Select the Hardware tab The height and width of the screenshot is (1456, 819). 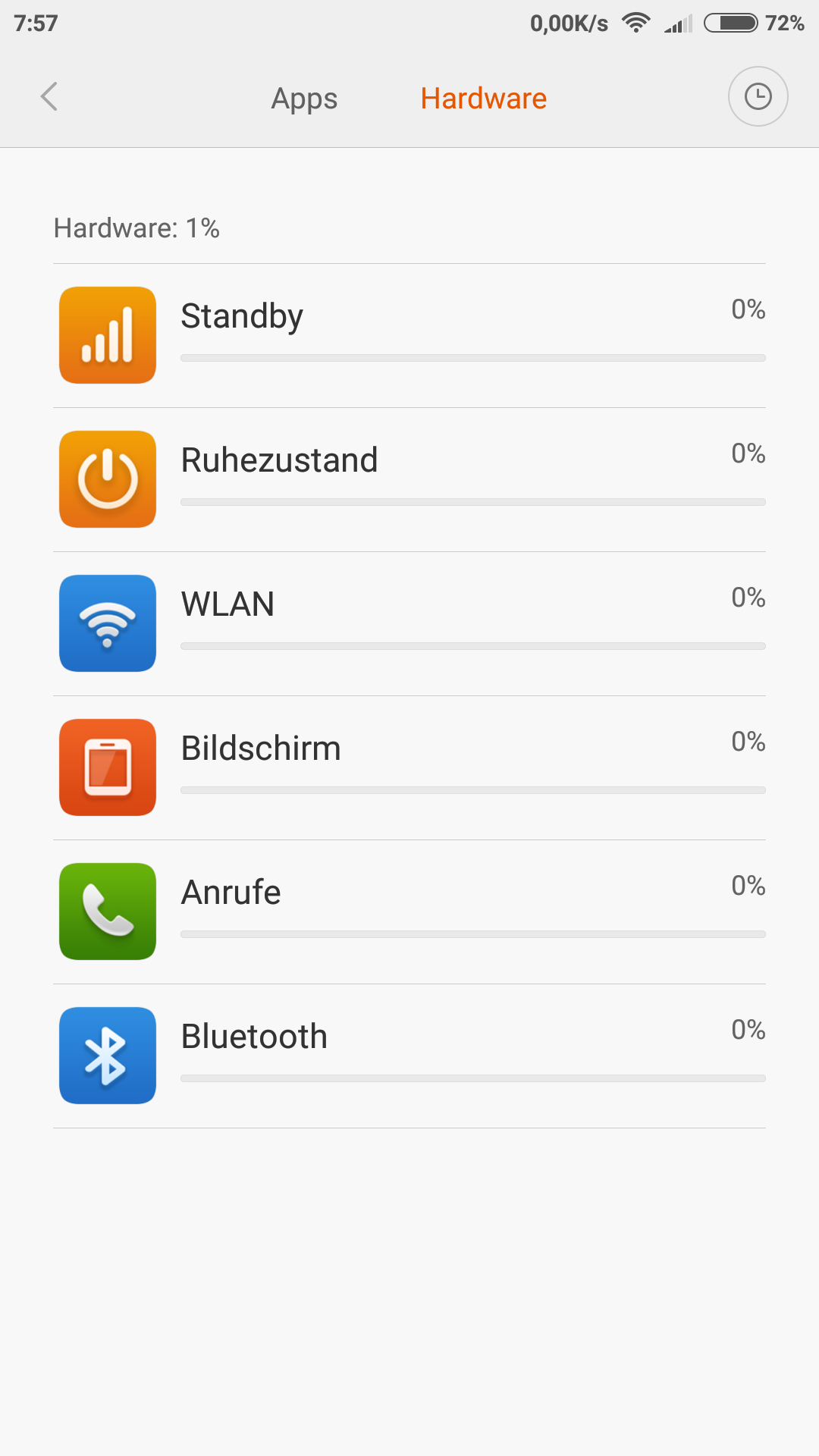[484, 99]
